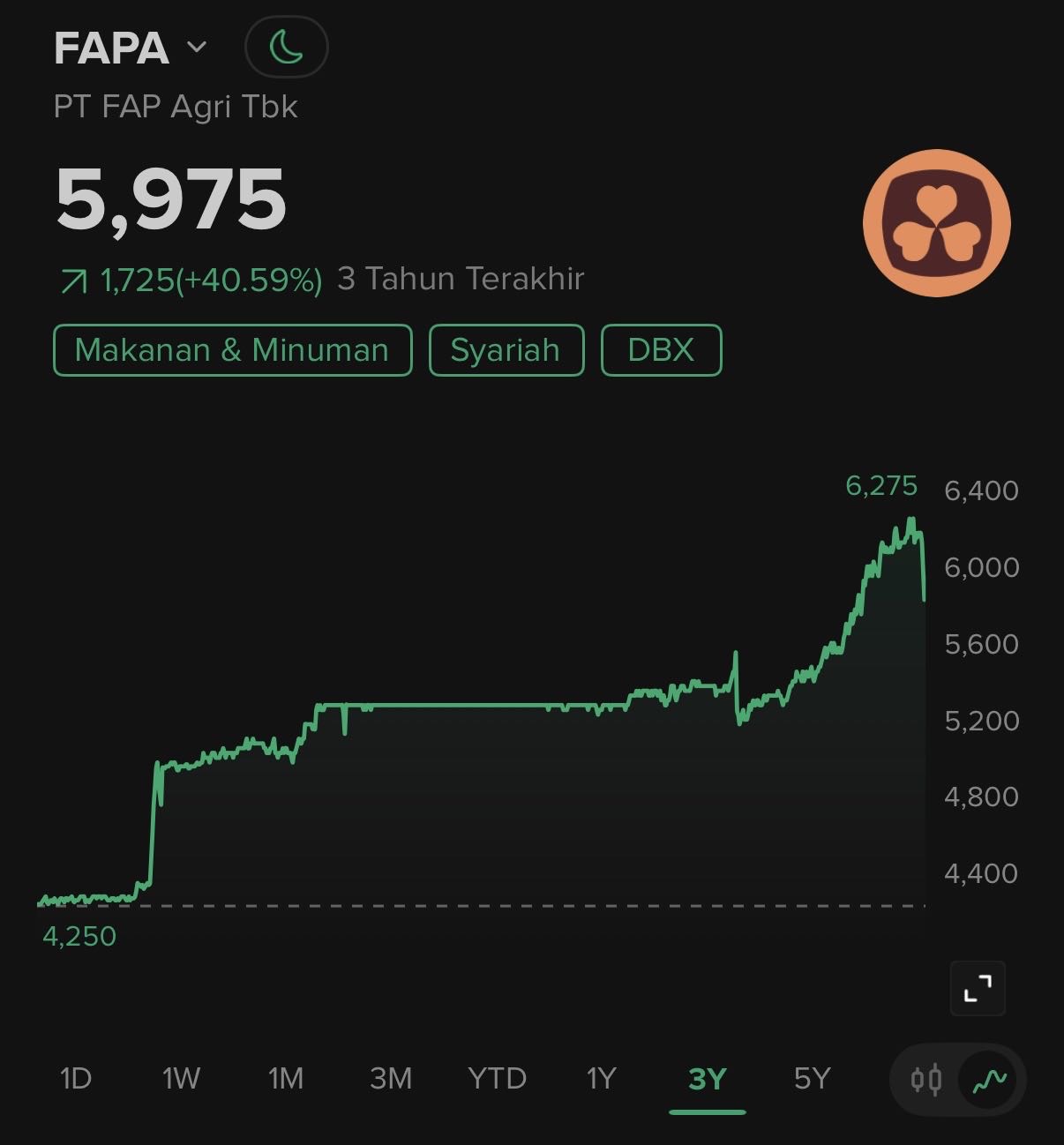1064x1145 pixels.
Task: Click the 6,275 peak price label
Action: pos(881,485)
